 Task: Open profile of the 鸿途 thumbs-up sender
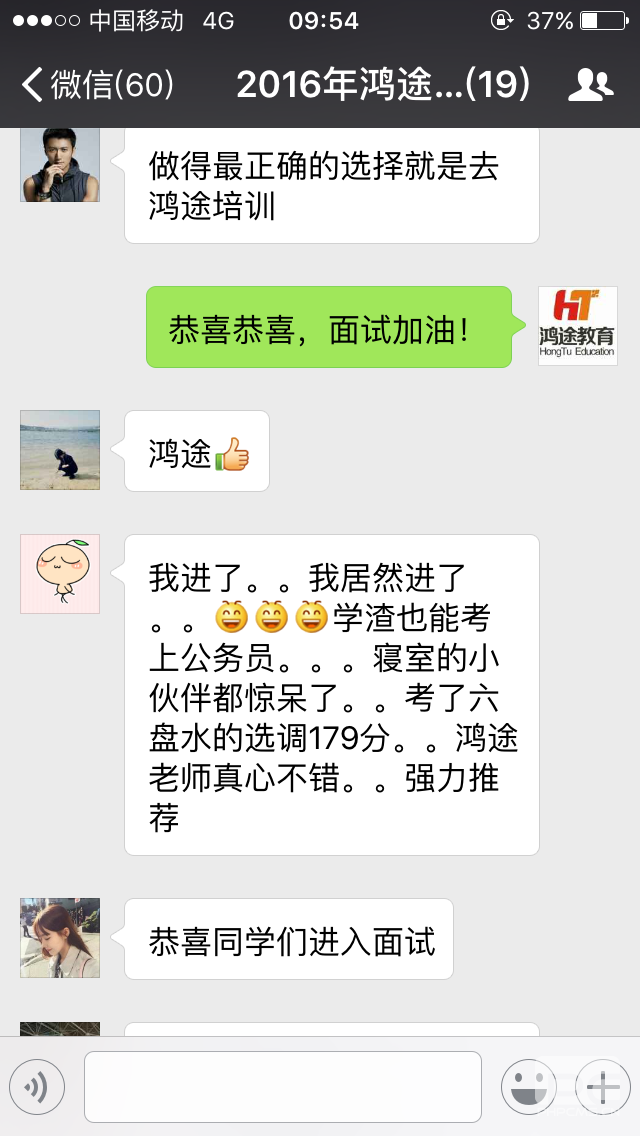tap(60, 450)
